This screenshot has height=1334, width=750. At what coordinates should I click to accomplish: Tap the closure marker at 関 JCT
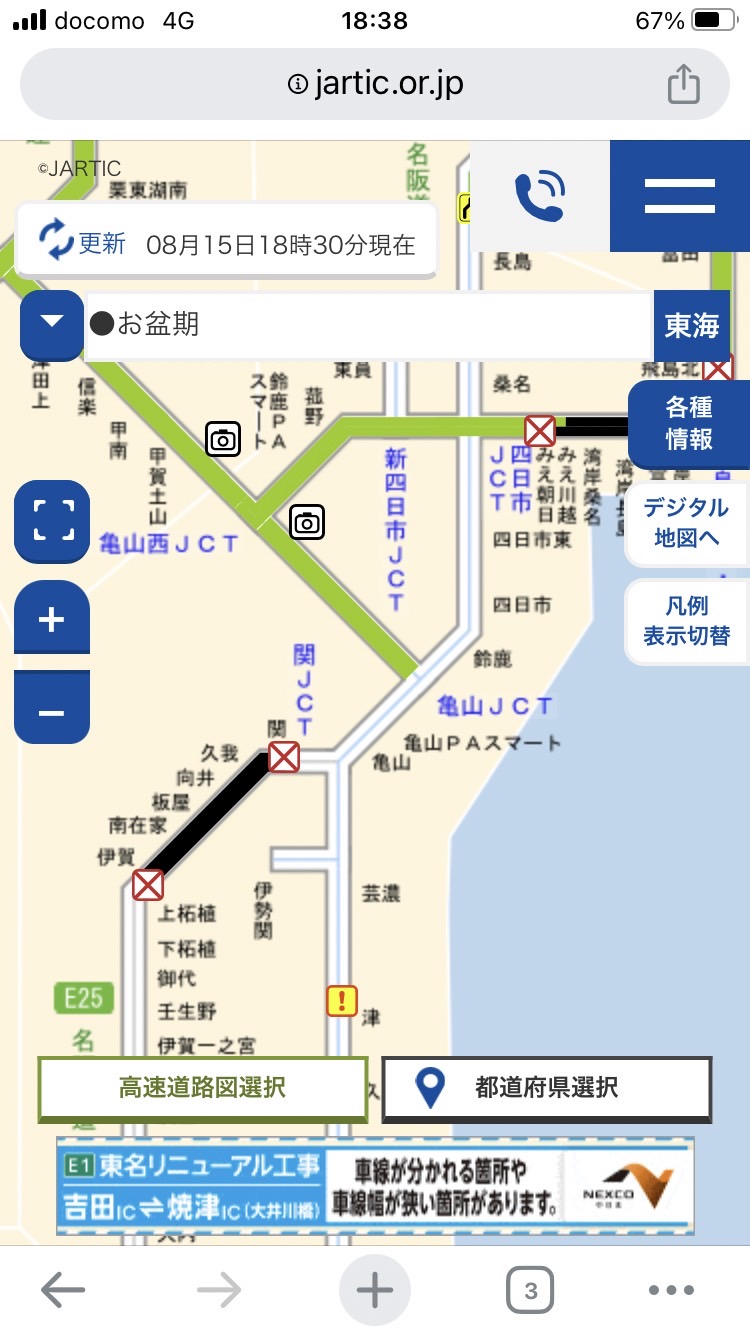[284, 757]
